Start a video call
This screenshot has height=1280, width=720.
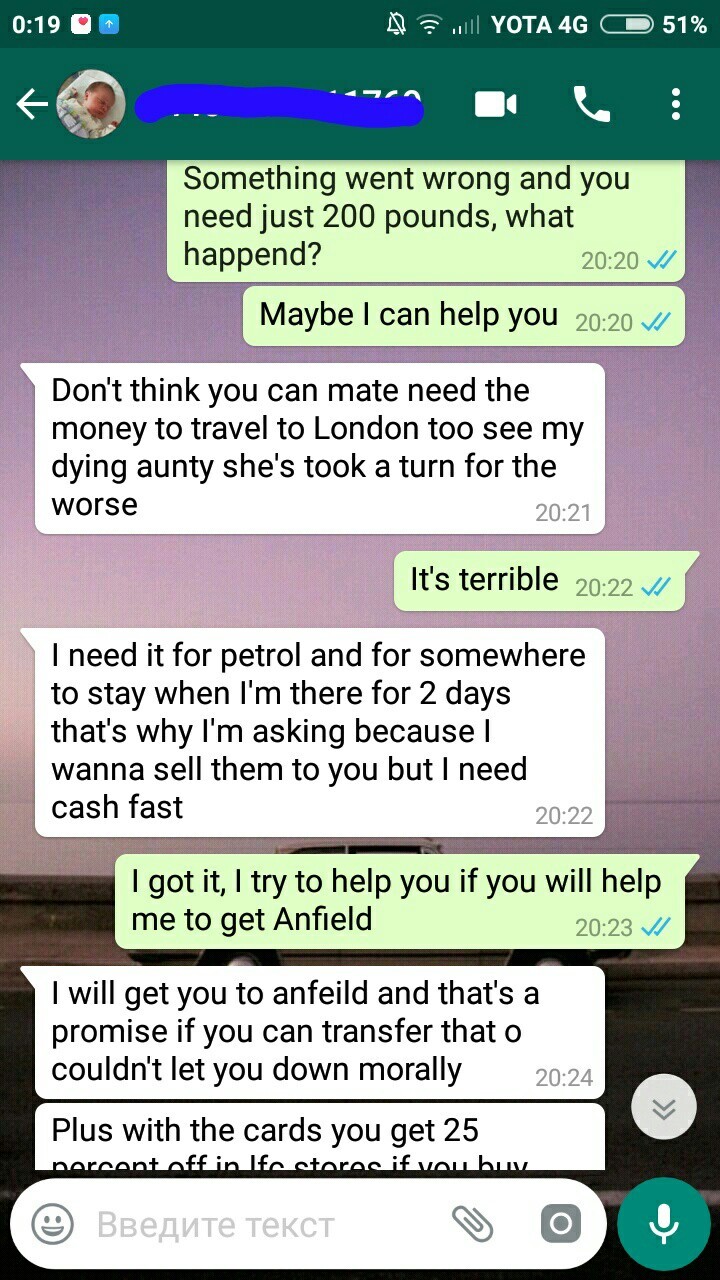(x=496, y=104)
